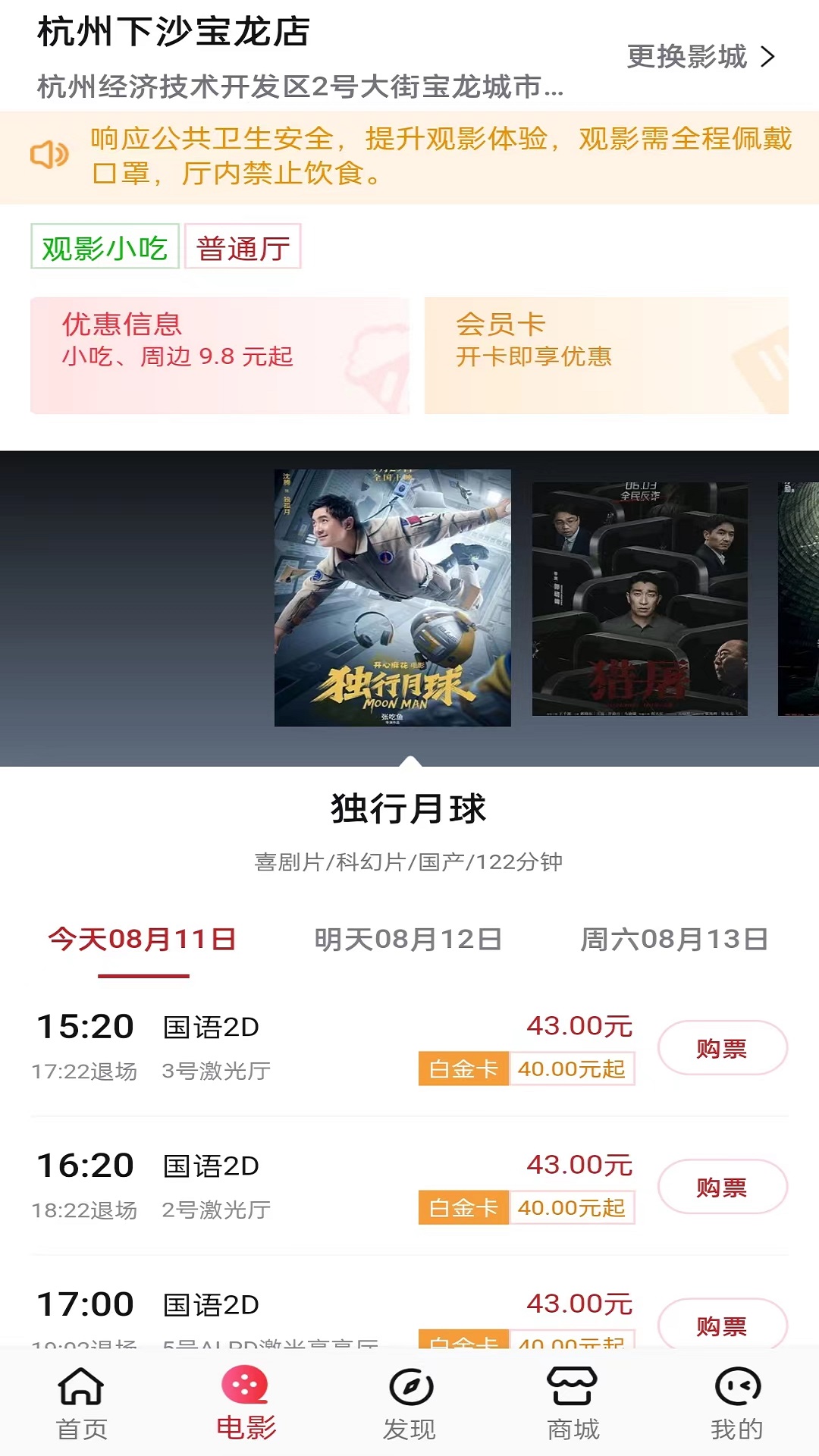The image size is (819, 1456).
Task: Open the 我的 profile tab
Action: tap(737, 1403)
